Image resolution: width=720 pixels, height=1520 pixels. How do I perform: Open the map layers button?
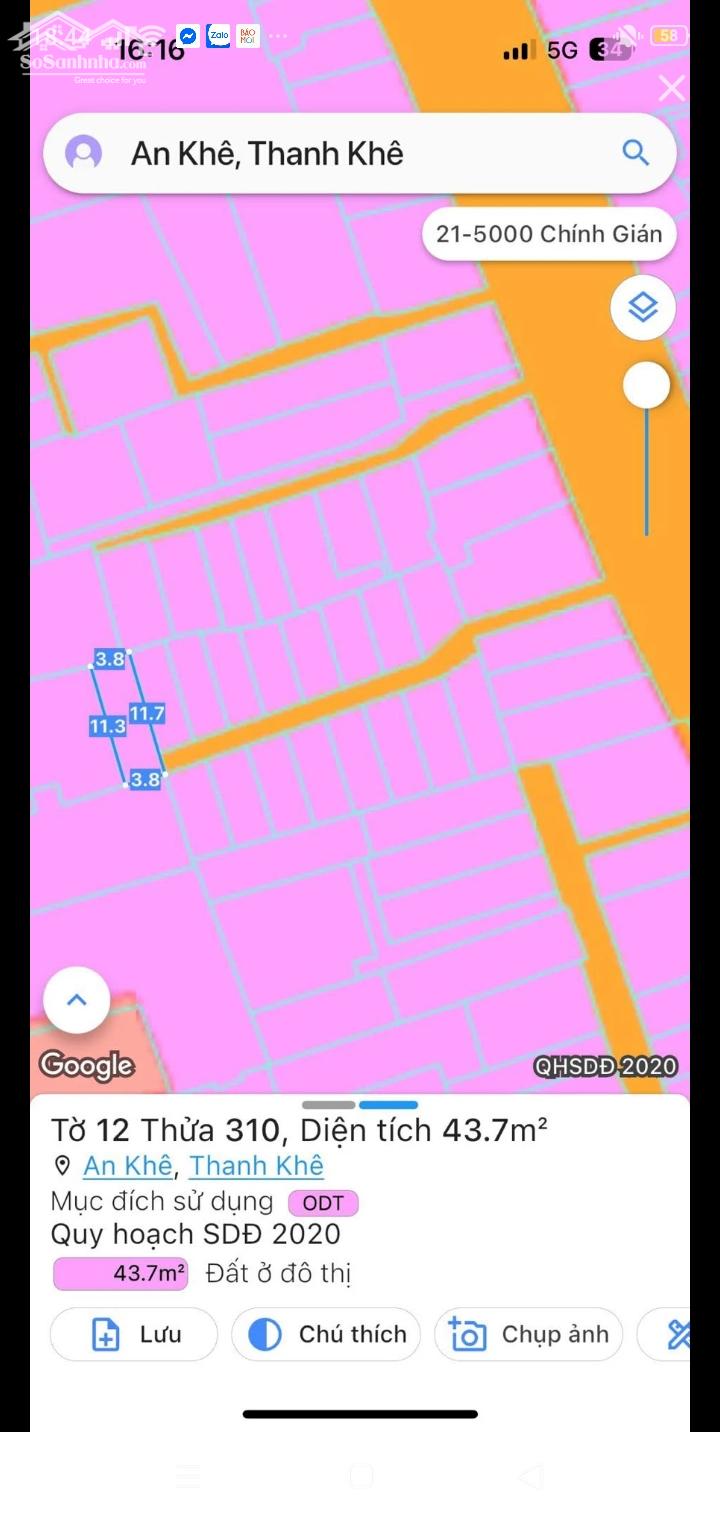pyautogui.click(x=642, y=307)
